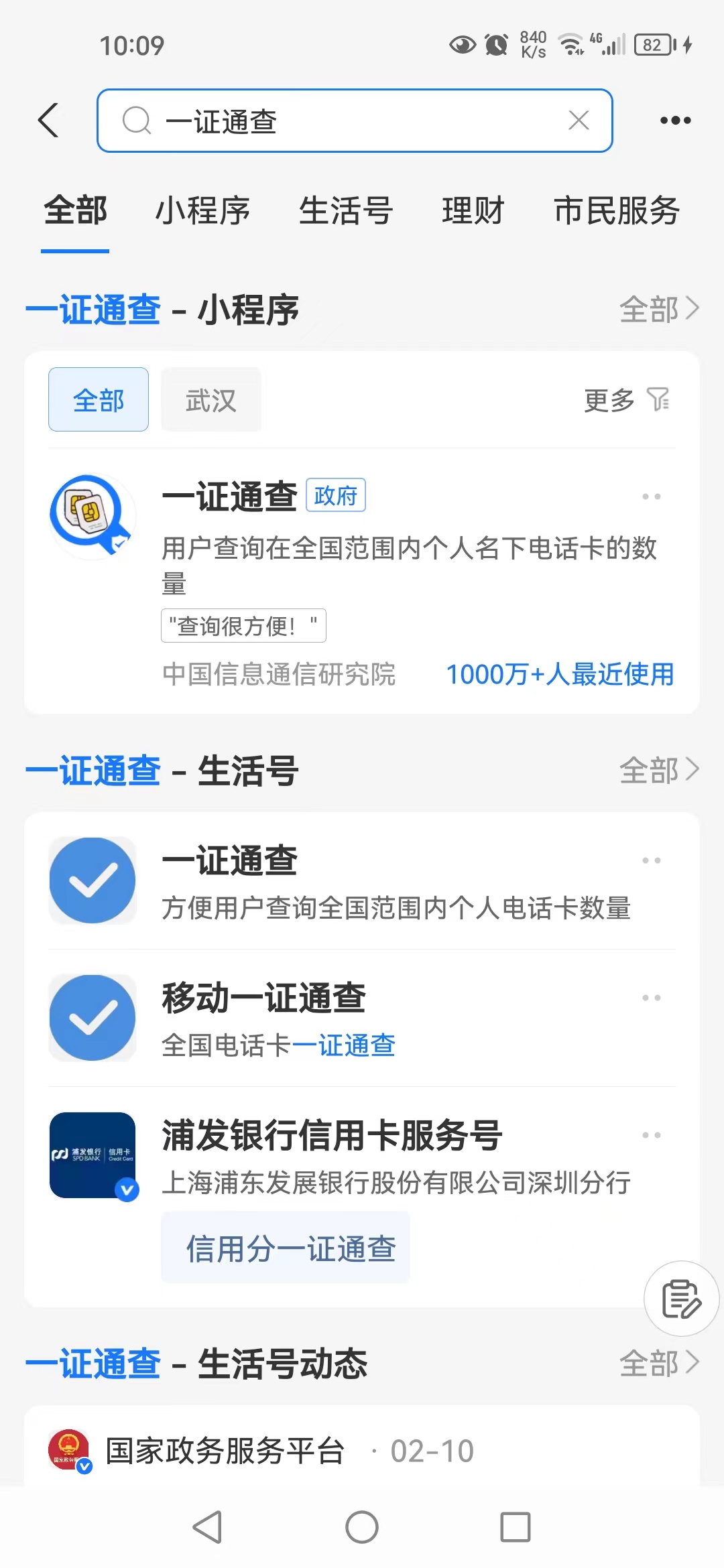Select the 移动一证通查 account icon

(x=92, y=1017)
